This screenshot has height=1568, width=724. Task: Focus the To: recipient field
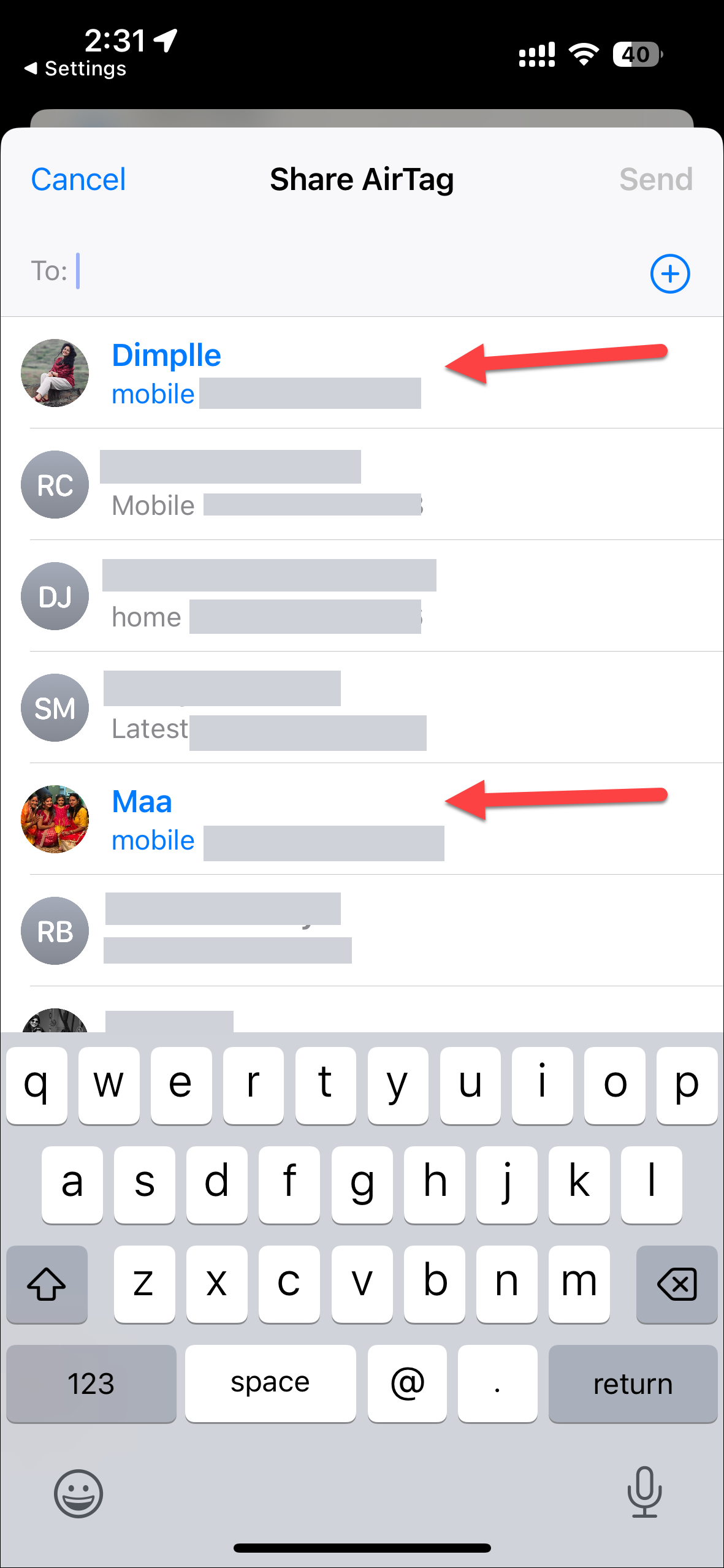(356, 272)
